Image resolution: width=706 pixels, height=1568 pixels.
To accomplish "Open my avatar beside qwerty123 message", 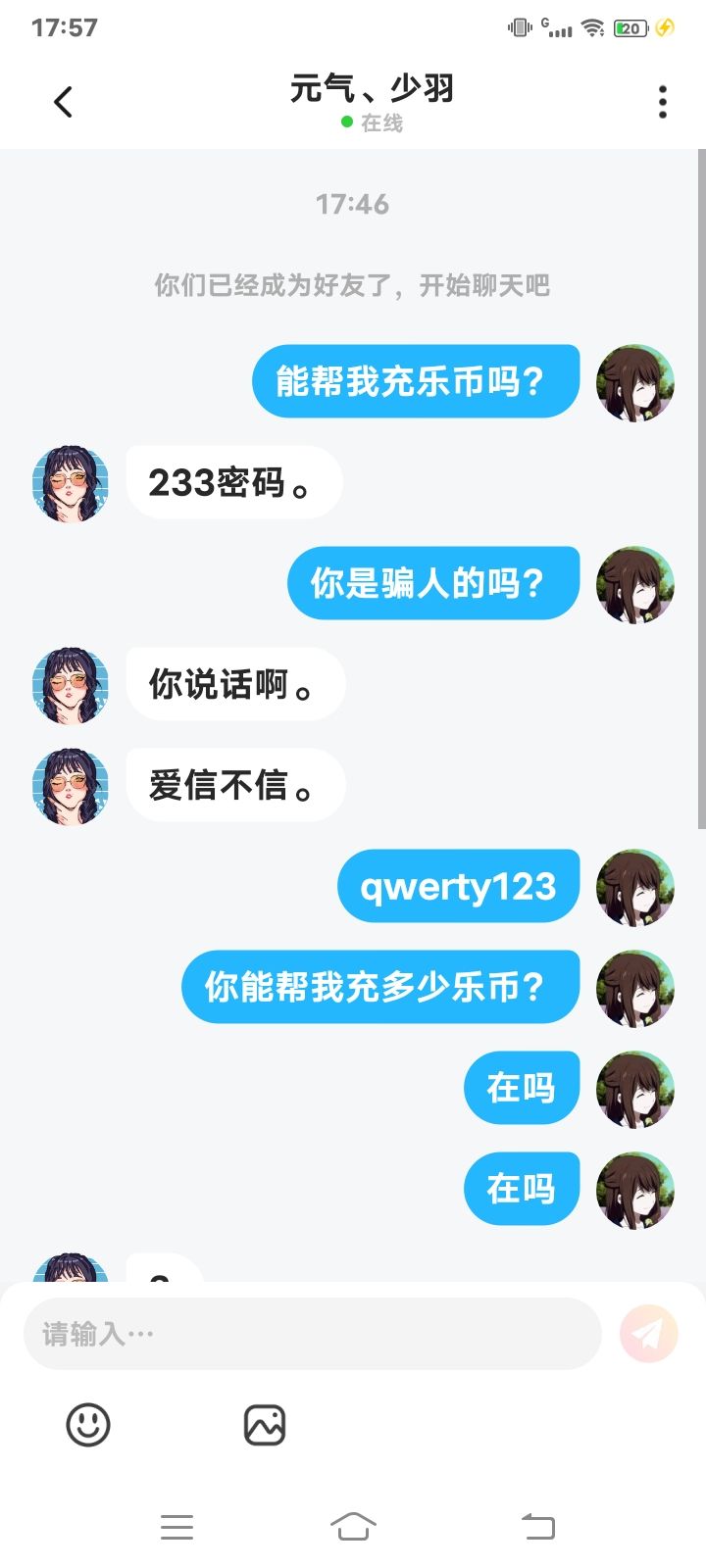I will point(635,888).
